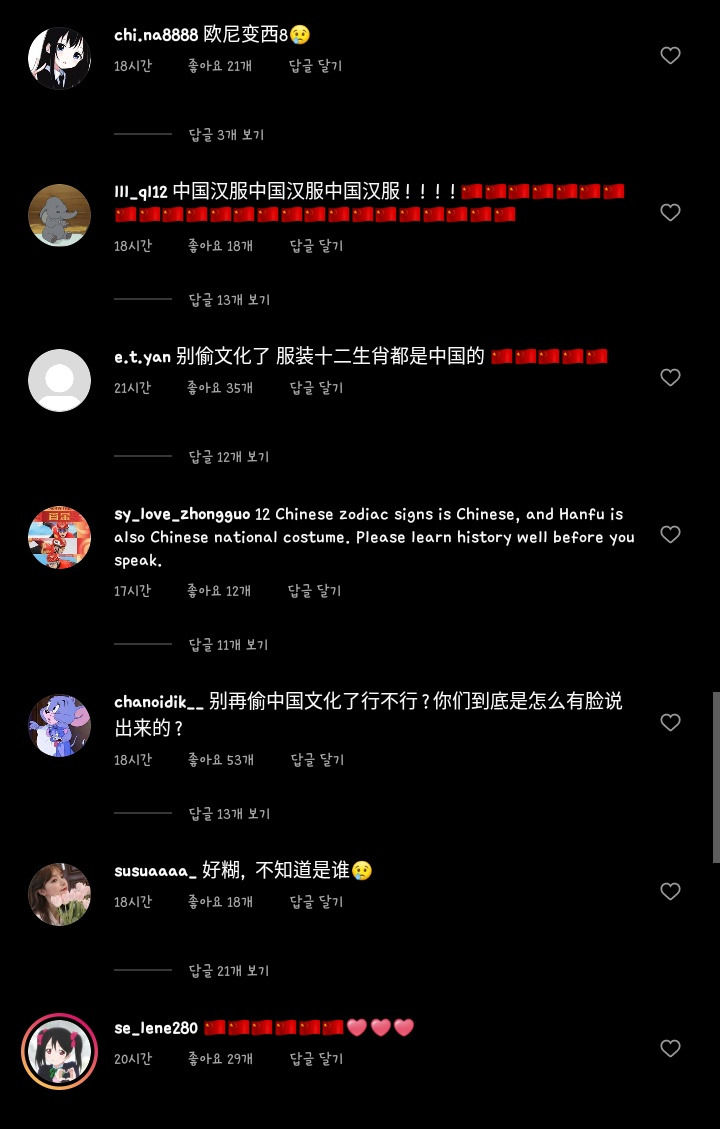The height and width of the screenshot is (1129, 720).
Task: Show 21 replies under susuaaaa_'s comment
Action: coord(229,971)
